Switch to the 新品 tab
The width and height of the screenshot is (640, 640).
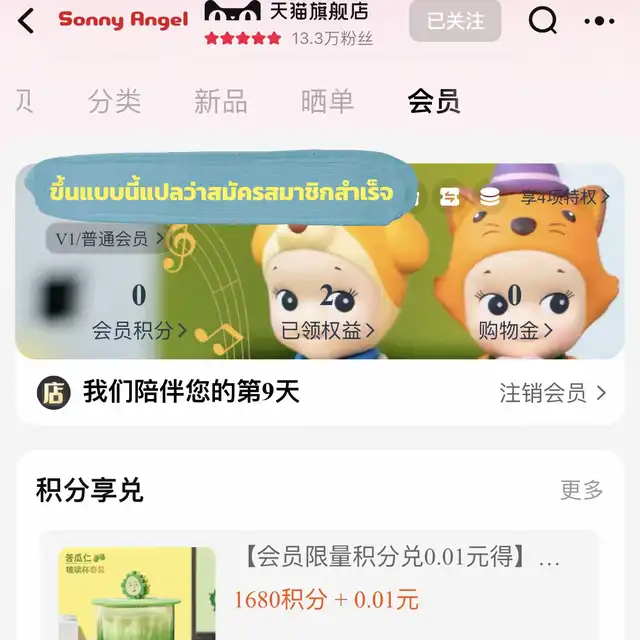(220, 101)
